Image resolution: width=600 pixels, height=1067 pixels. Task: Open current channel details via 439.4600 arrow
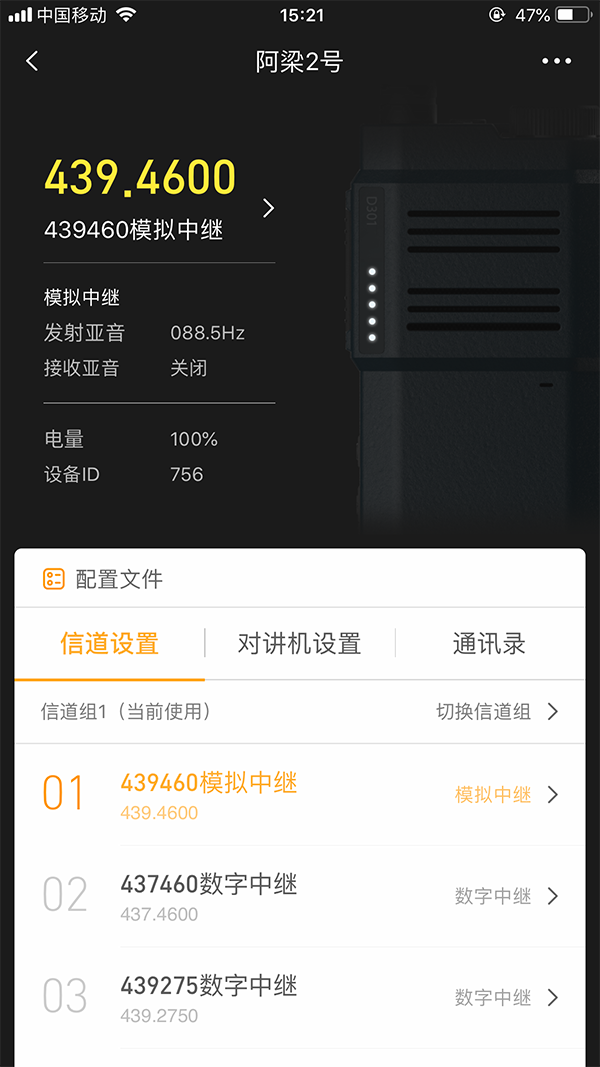[x=267, y=208]
